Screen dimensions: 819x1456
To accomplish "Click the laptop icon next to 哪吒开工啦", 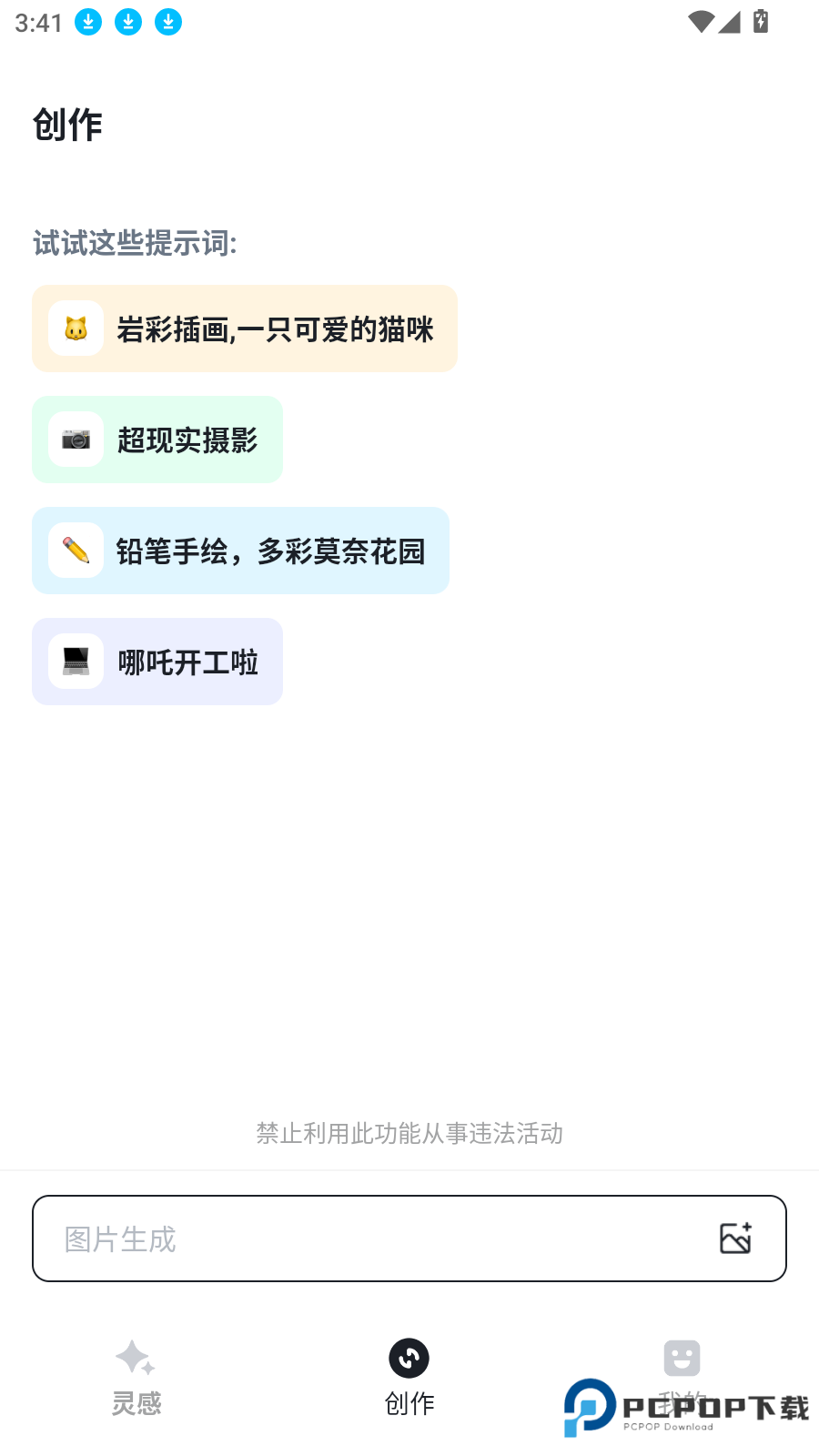I will [x=76, y=661].
